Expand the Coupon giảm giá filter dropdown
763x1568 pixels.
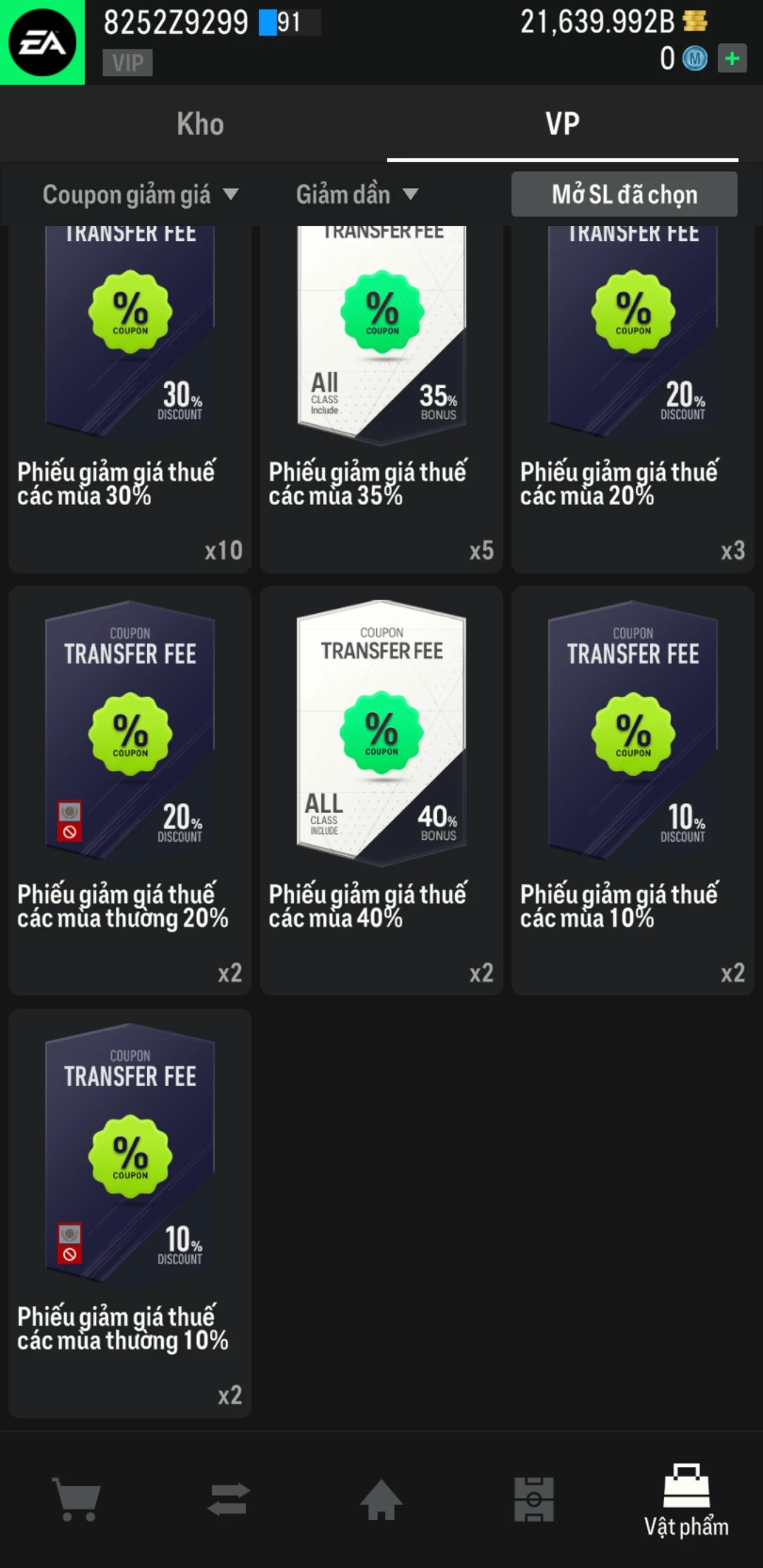(x=141, y=194)
